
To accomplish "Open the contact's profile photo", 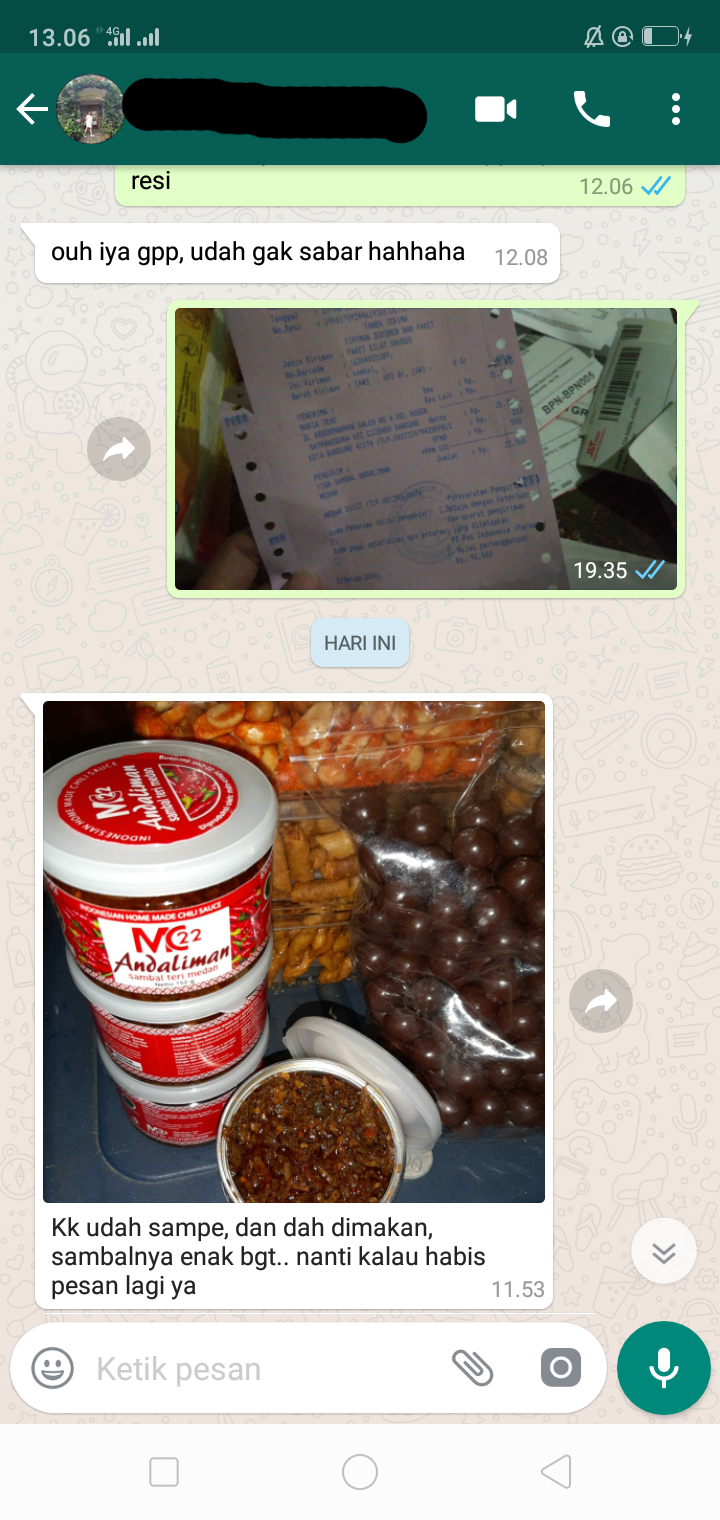I will tap(90, 109).
